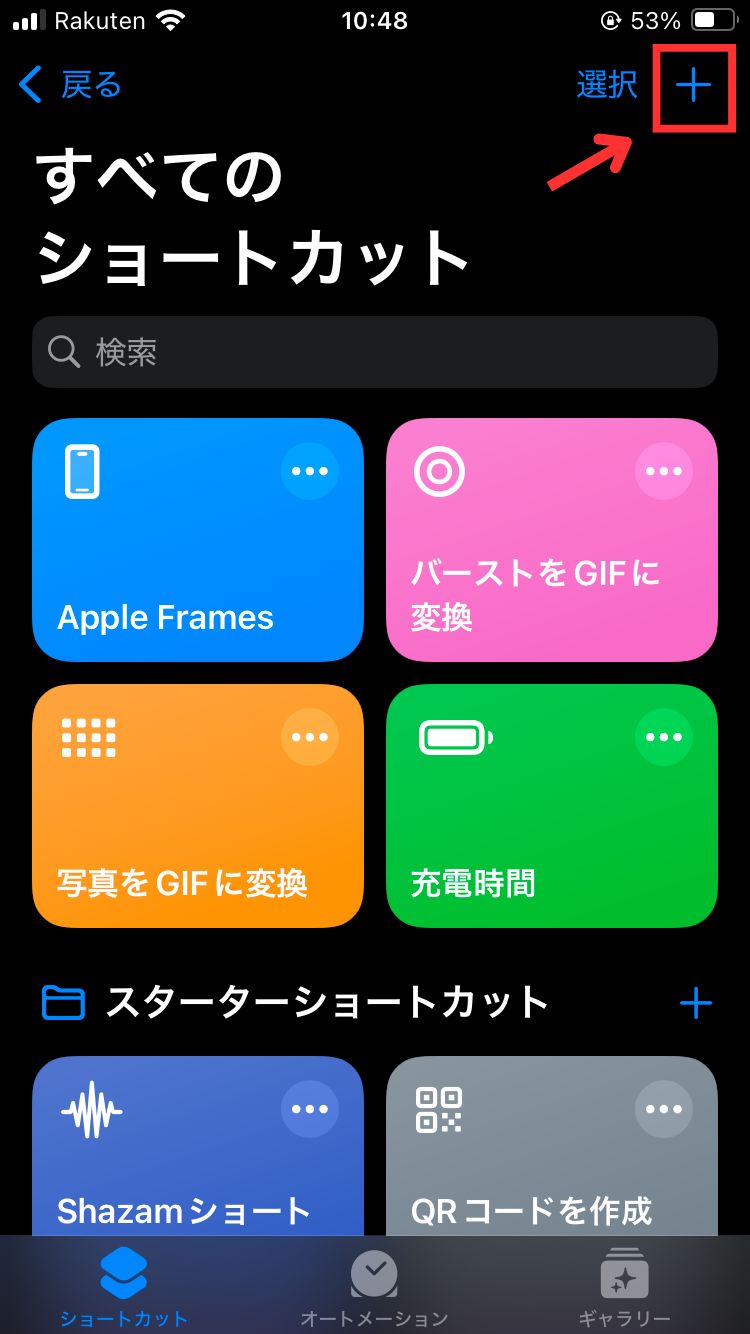This screenshot has width=750, height=1334.
Task: Open options for the Apple Frames shortcut
Action: 310,470
